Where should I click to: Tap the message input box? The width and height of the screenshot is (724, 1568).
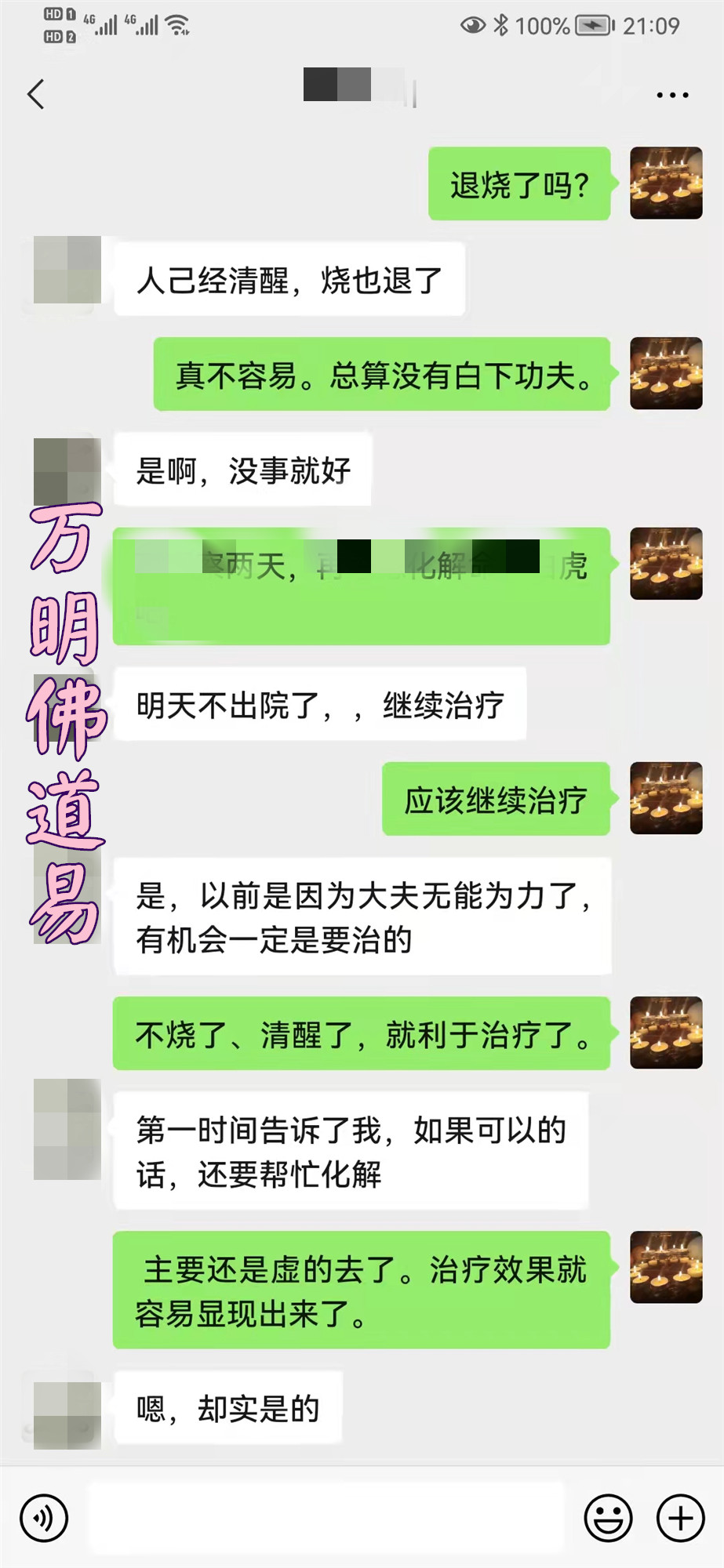click(x=326, y=1518)
